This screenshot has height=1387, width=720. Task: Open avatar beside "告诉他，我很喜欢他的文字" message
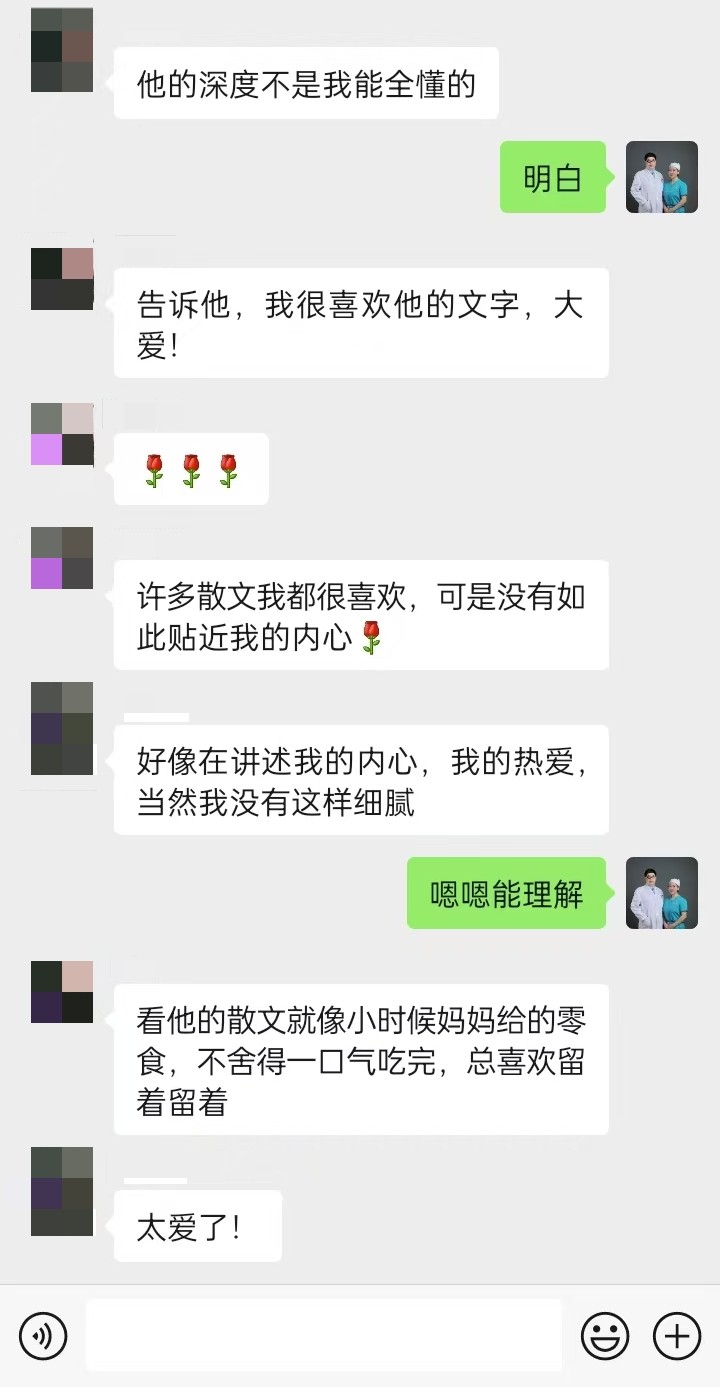click(x=62, y=278)
